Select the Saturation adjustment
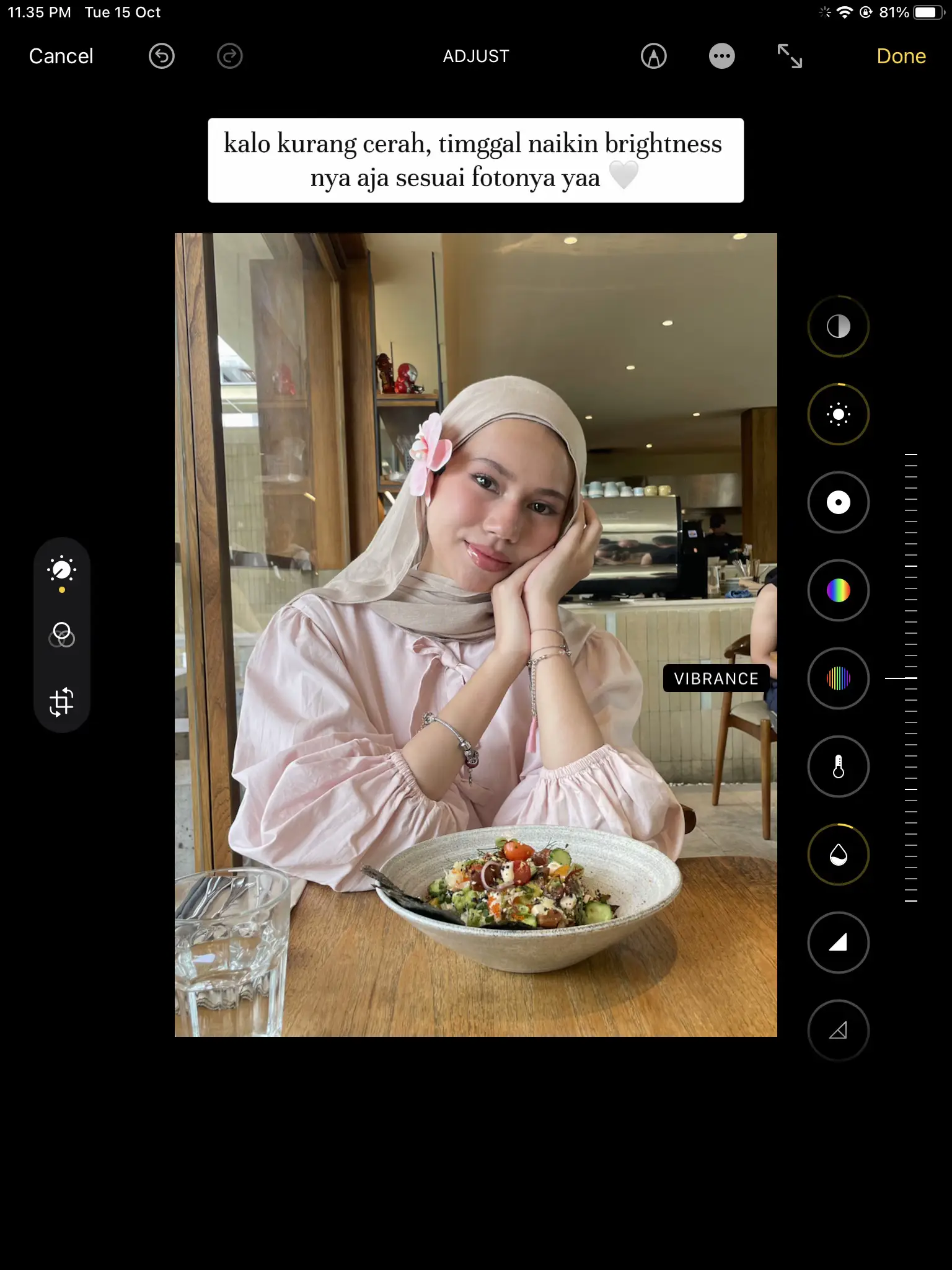The image size is (952, 1270). click(x=838, y=590)
